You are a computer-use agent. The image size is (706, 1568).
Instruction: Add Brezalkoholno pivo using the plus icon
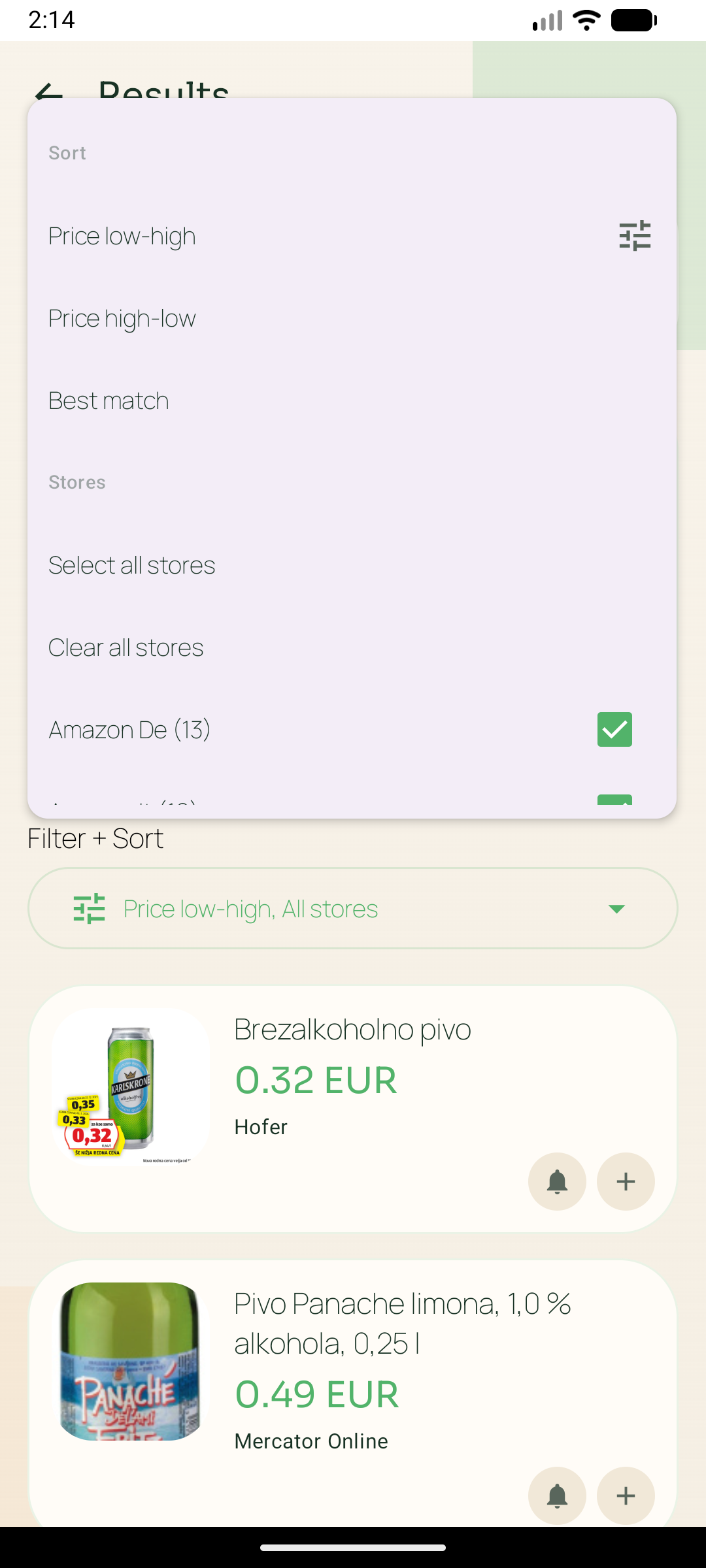pyautogui.click(x=626, y=1181)
